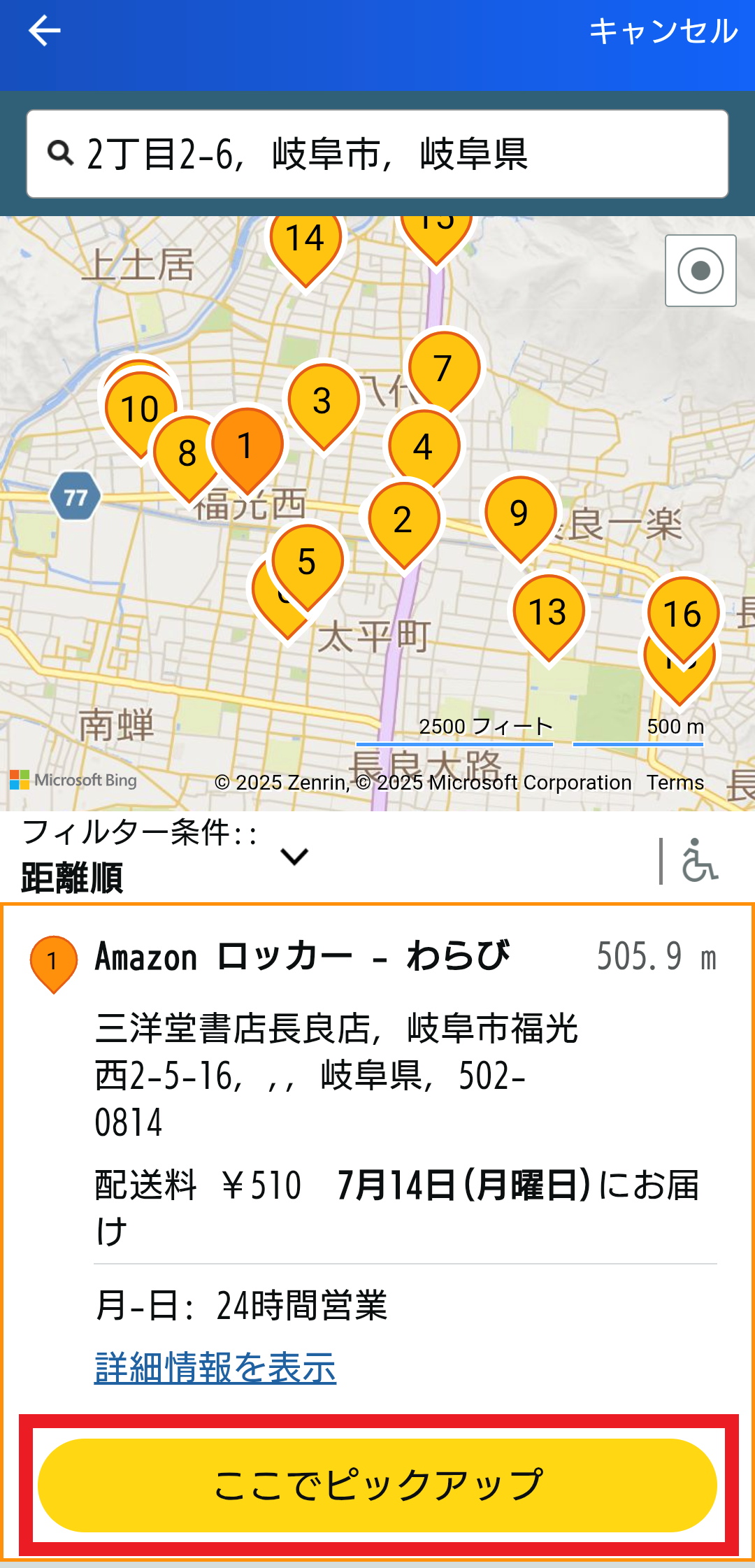Tap ここでピックアップ to choose this locker
This screenshot has width=755, height=1568.
tap(377, 1485)
